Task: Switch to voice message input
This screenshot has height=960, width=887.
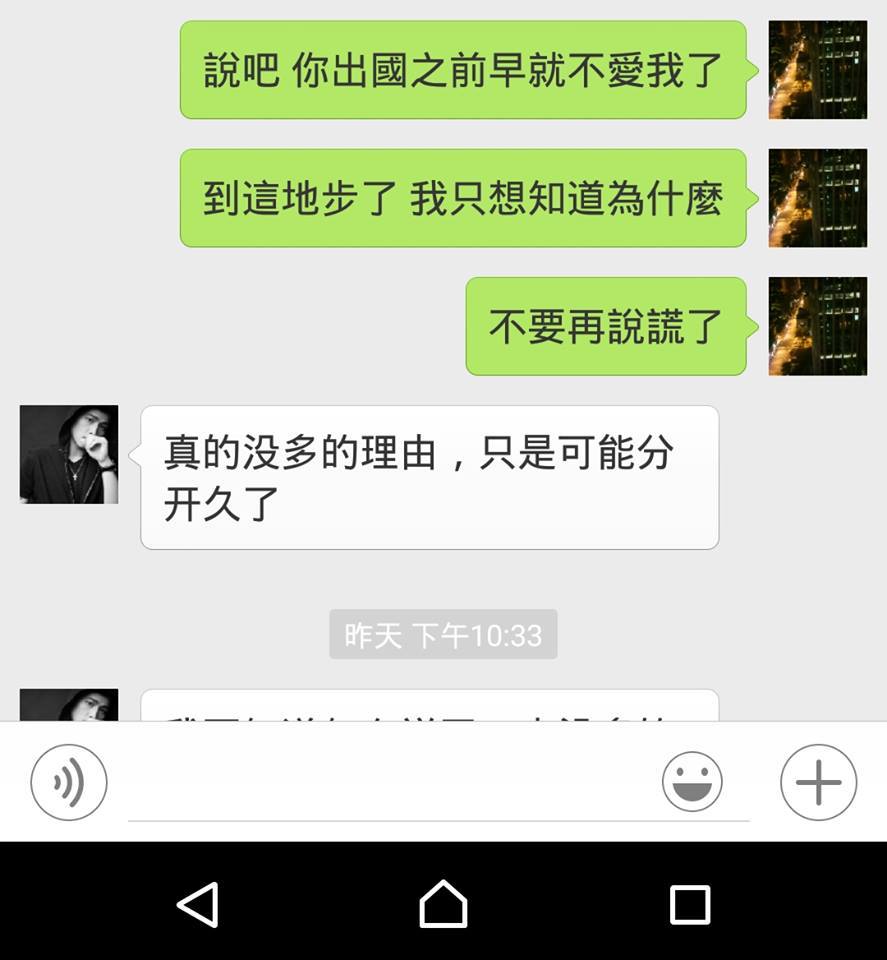Action: coord(68,782)
